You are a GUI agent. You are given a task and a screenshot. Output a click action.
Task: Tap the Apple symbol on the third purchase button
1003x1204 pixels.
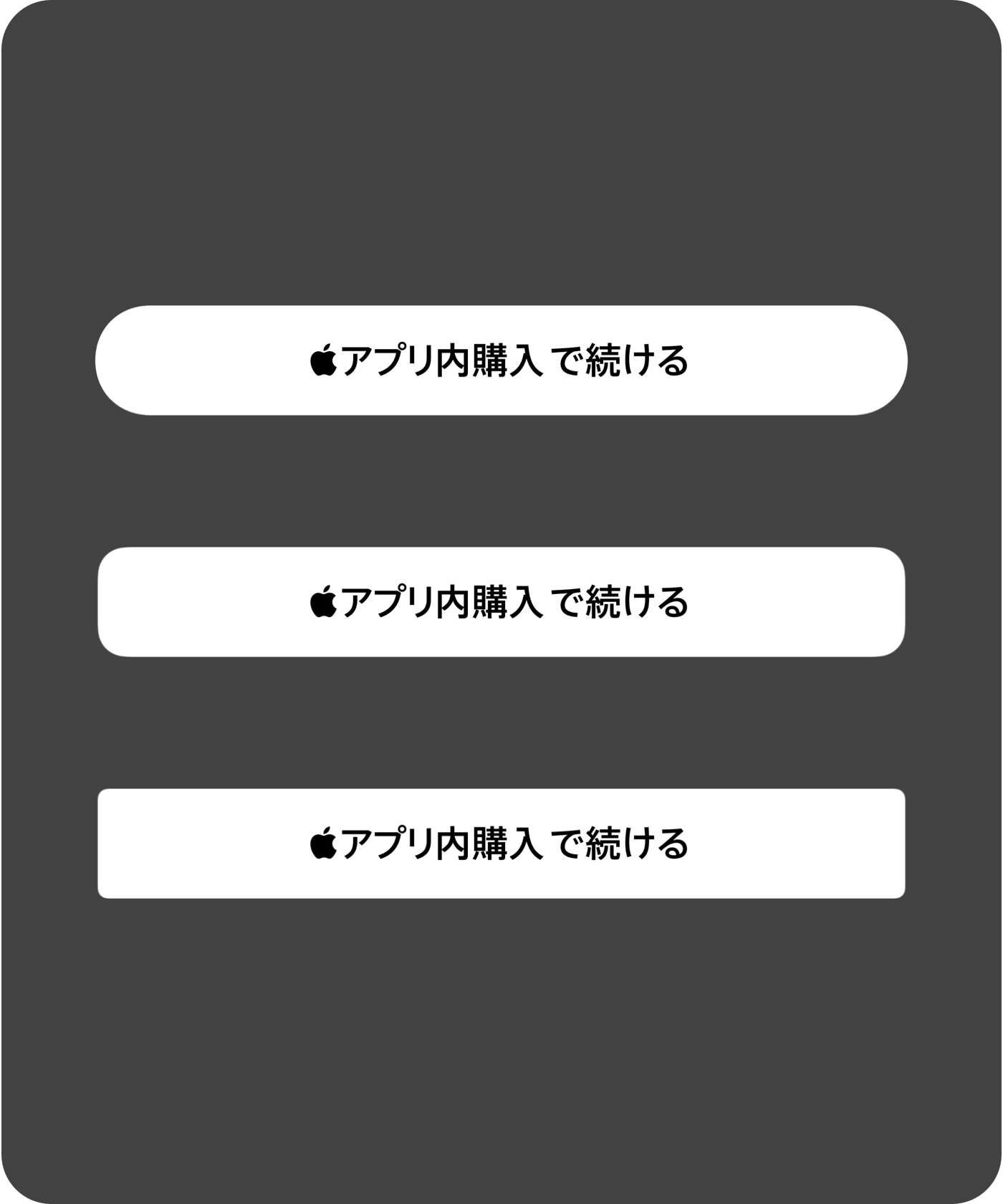pos(324,845)
